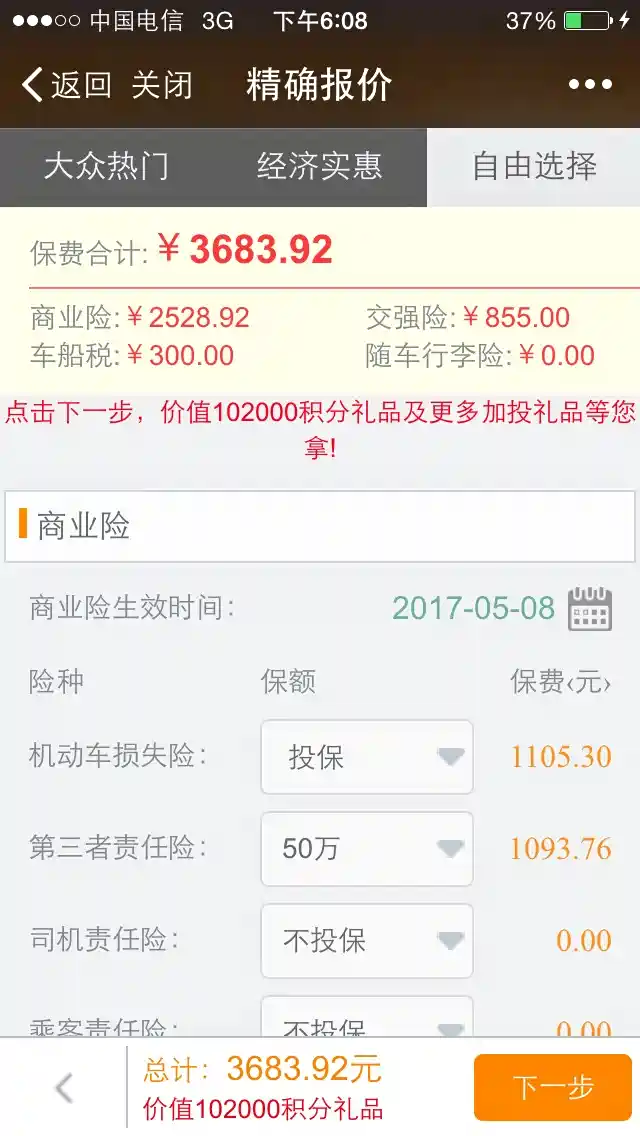Viewport: 640px width, 1136px height.
Task: Select the 自由选择 tab
Action: point(534,166)
